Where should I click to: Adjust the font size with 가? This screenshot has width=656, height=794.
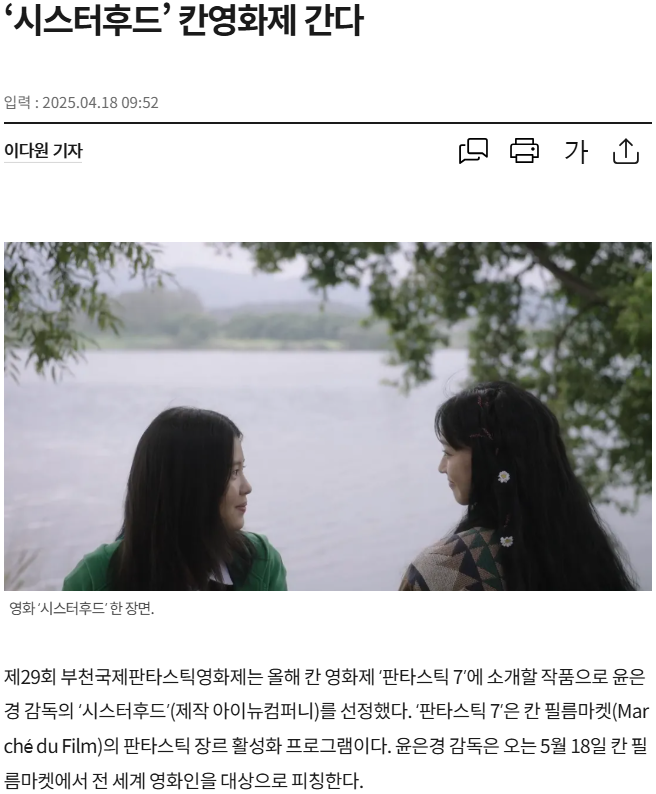(x=576, y=151)
